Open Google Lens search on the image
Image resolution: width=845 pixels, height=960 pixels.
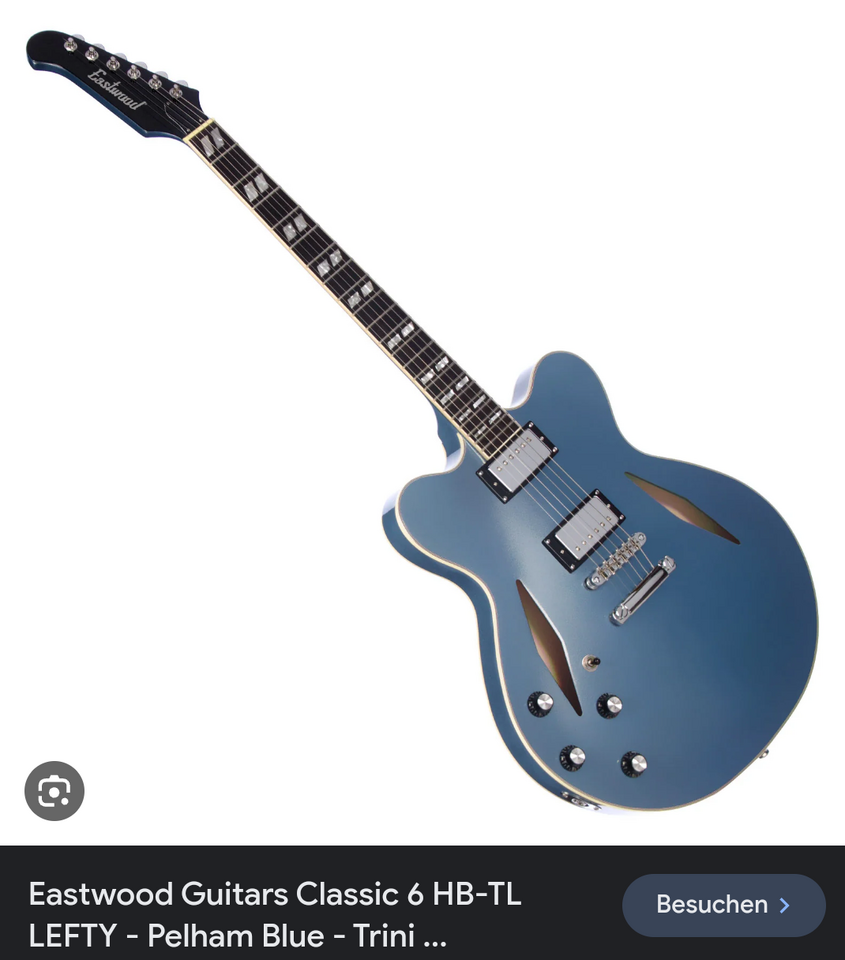point(54,792)
